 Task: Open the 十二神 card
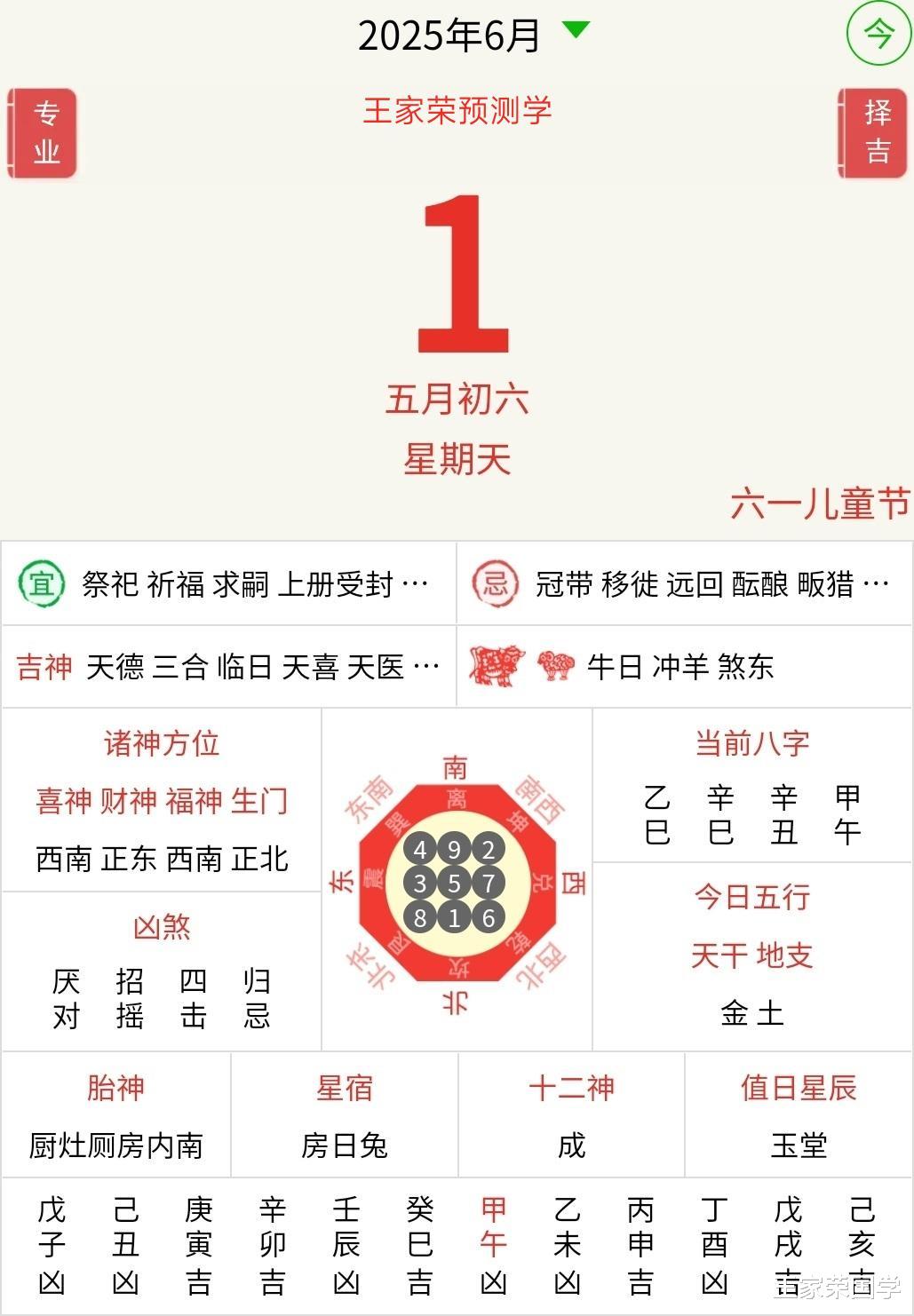tap(571, 1116)
